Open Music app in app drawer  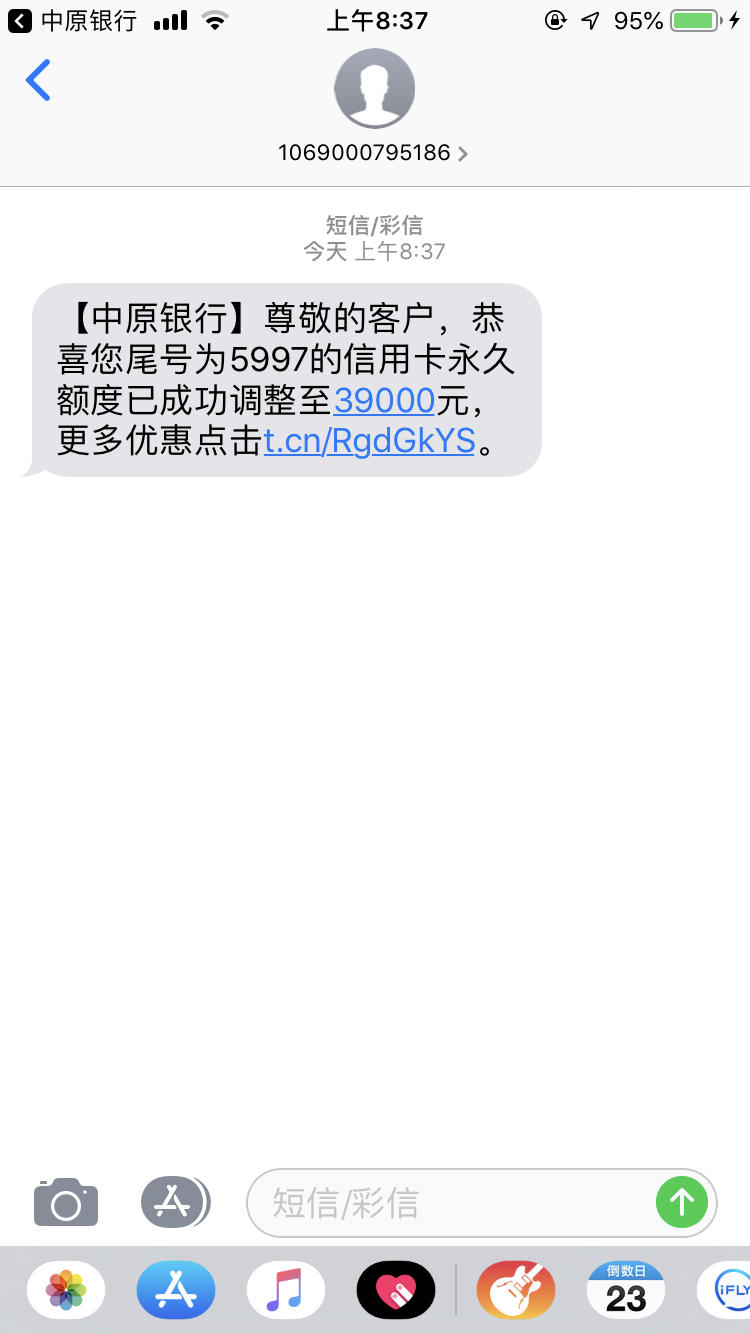[286, 1290]
